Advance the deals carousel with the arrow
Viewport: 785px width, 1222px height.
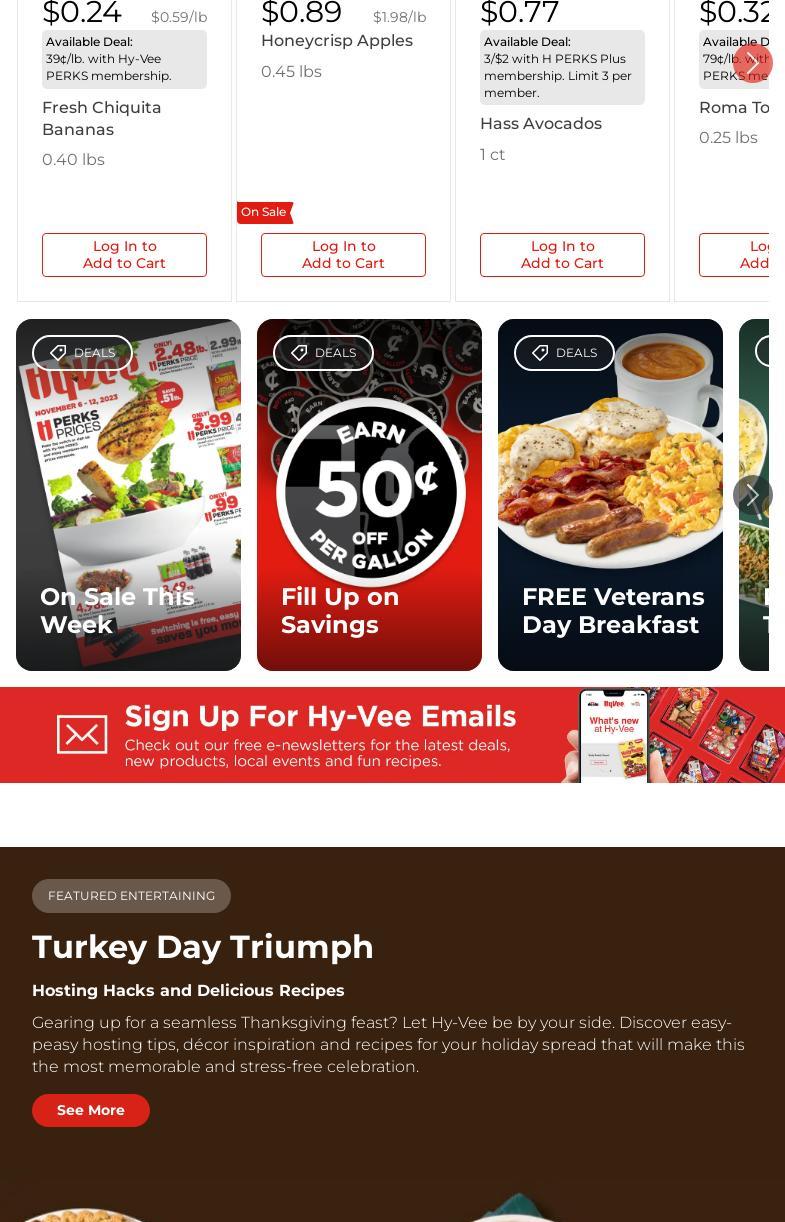[752, 495]
